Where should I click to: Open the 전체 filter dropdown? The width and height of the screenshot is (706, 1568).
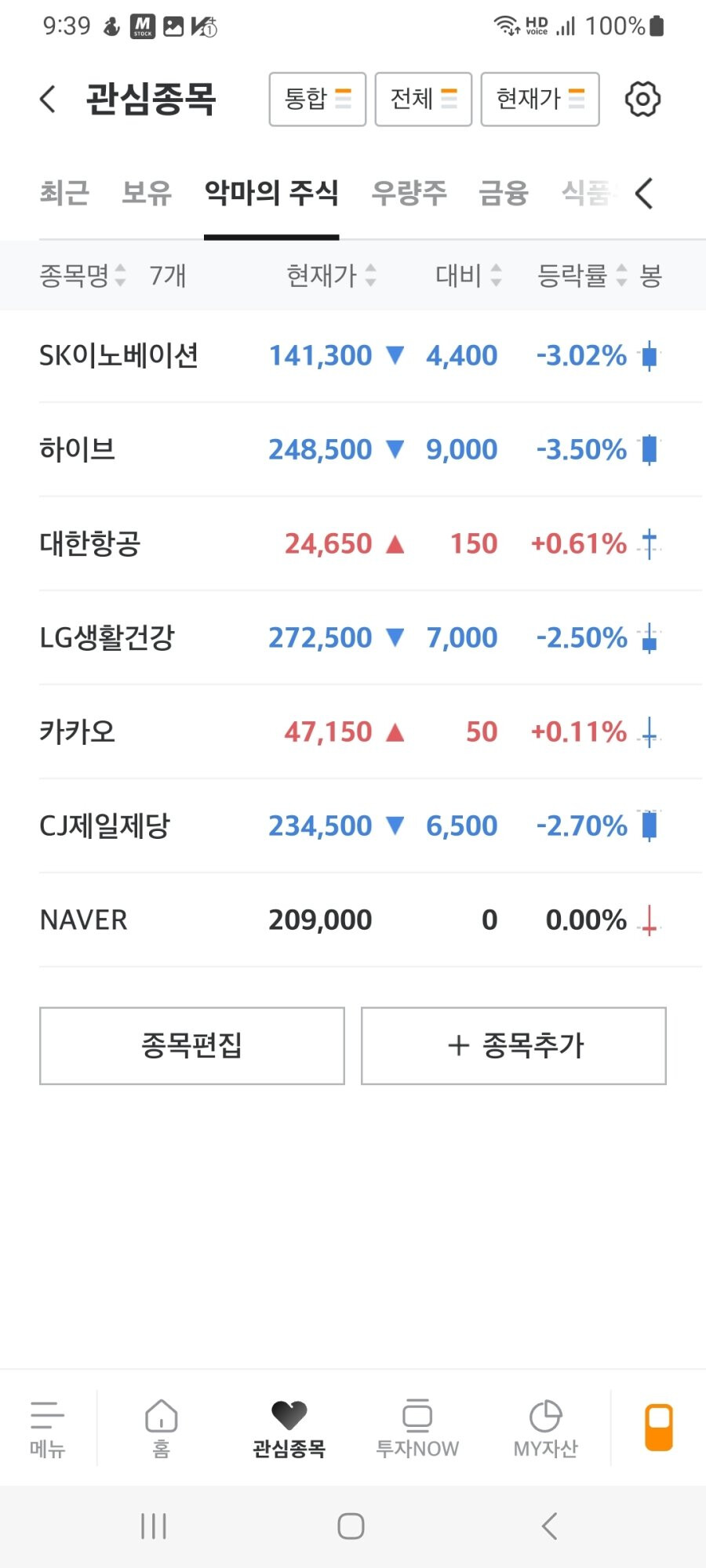pos(424,100)
